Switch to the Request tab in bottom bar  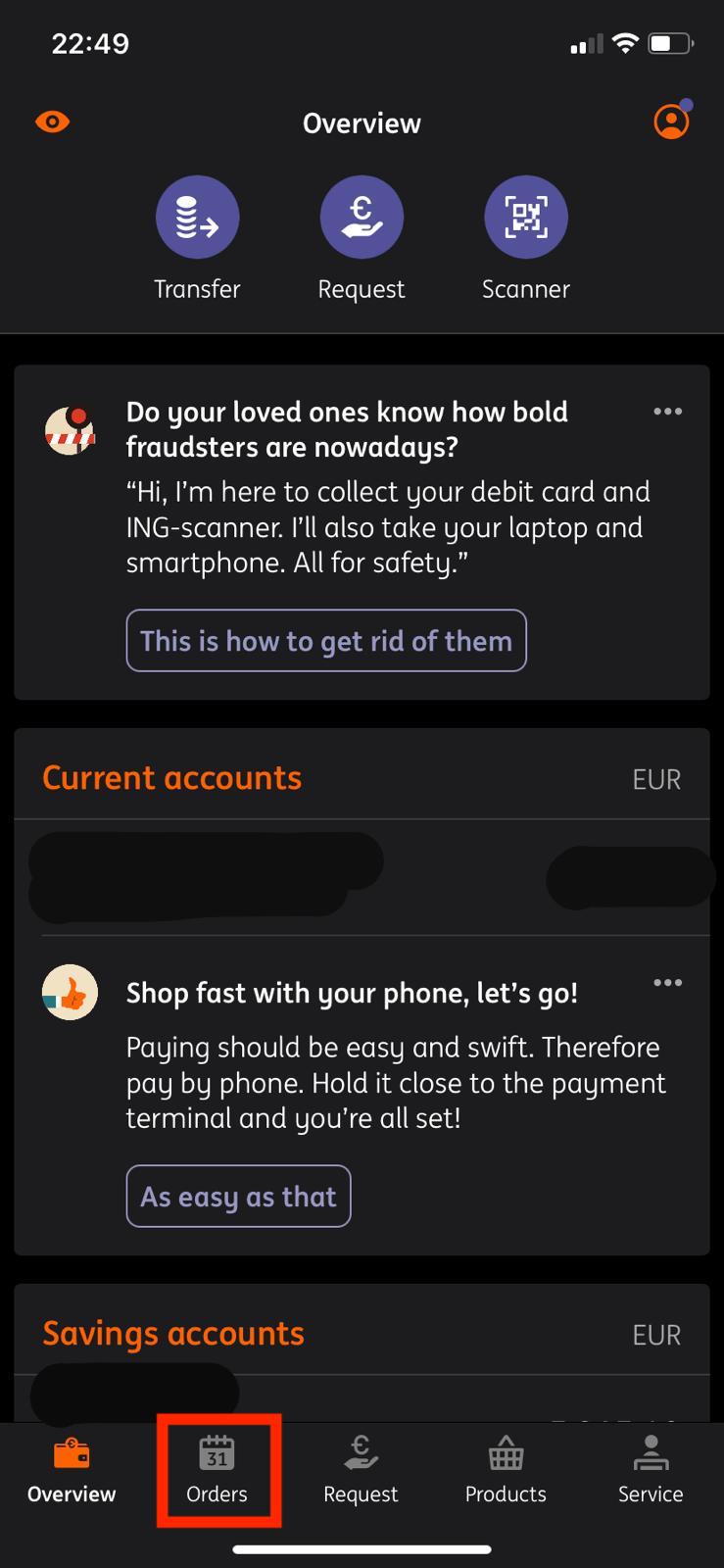pyautogui.click(x=362, y=1470)
